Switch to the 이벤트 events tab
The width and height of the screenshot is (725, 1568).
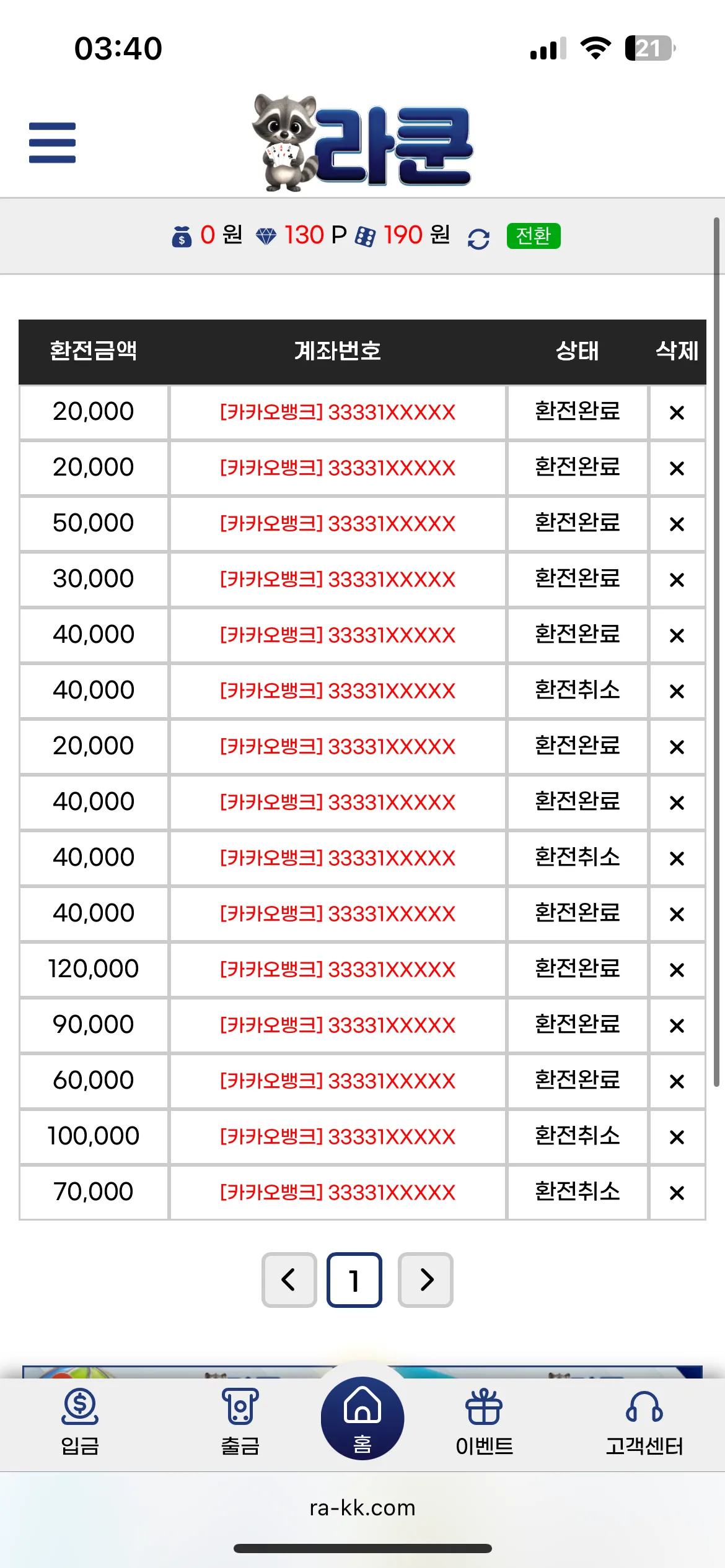(x=484, y=1422)
